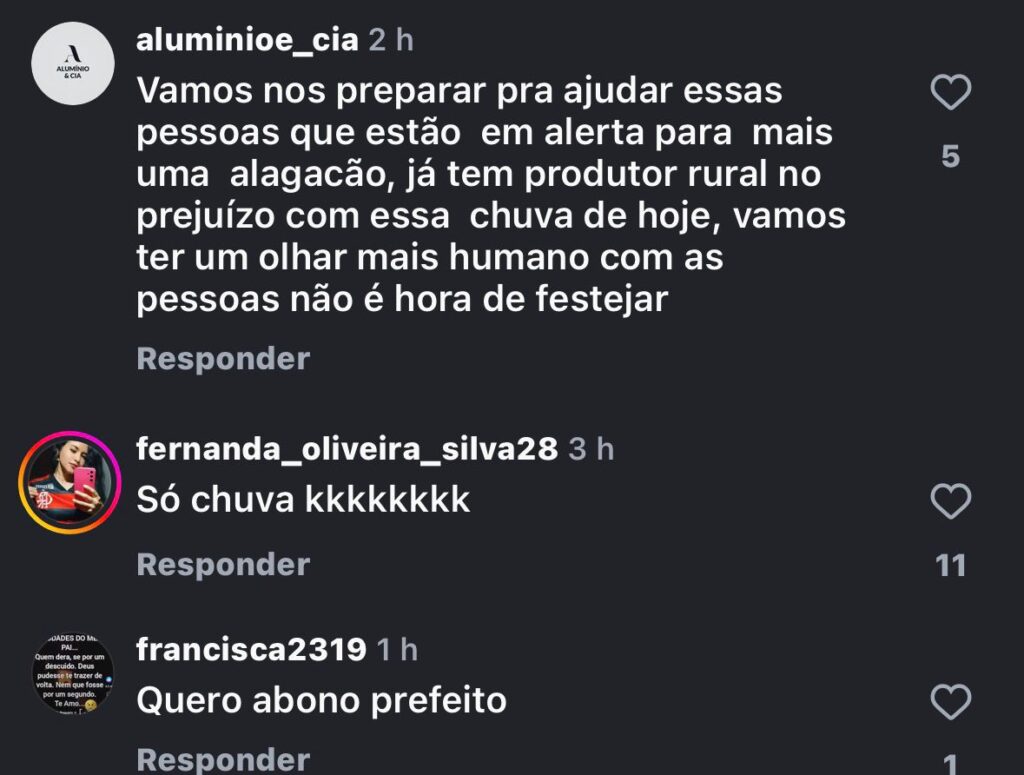
Task: Reply to aluminioe_cia's comment
Action: [x=223, y=359]
